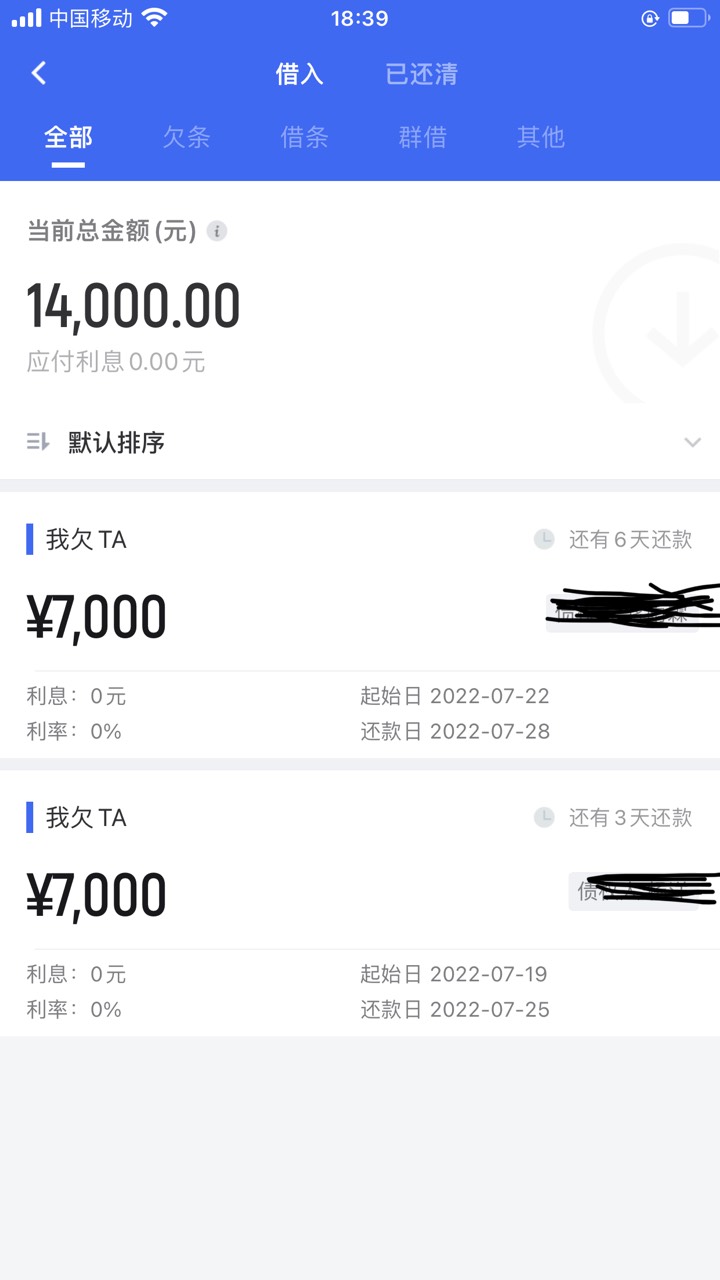The height and width of the screenshot is (1280, 720).
Task: Select the 借入 tab
Action: coord(299,74)
